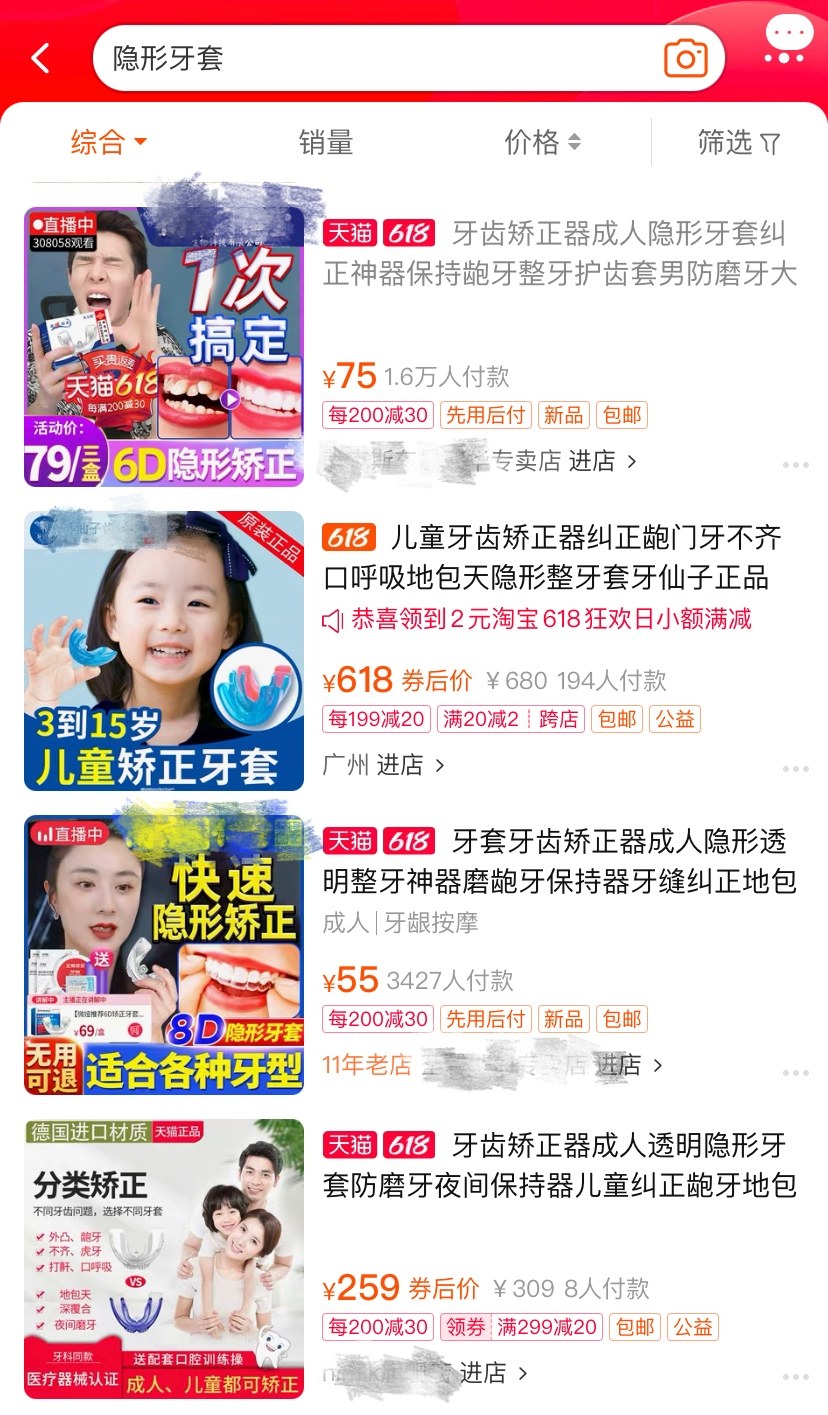
Task: Open the 6D隐形矫正 product image
Action: point(164,347)
